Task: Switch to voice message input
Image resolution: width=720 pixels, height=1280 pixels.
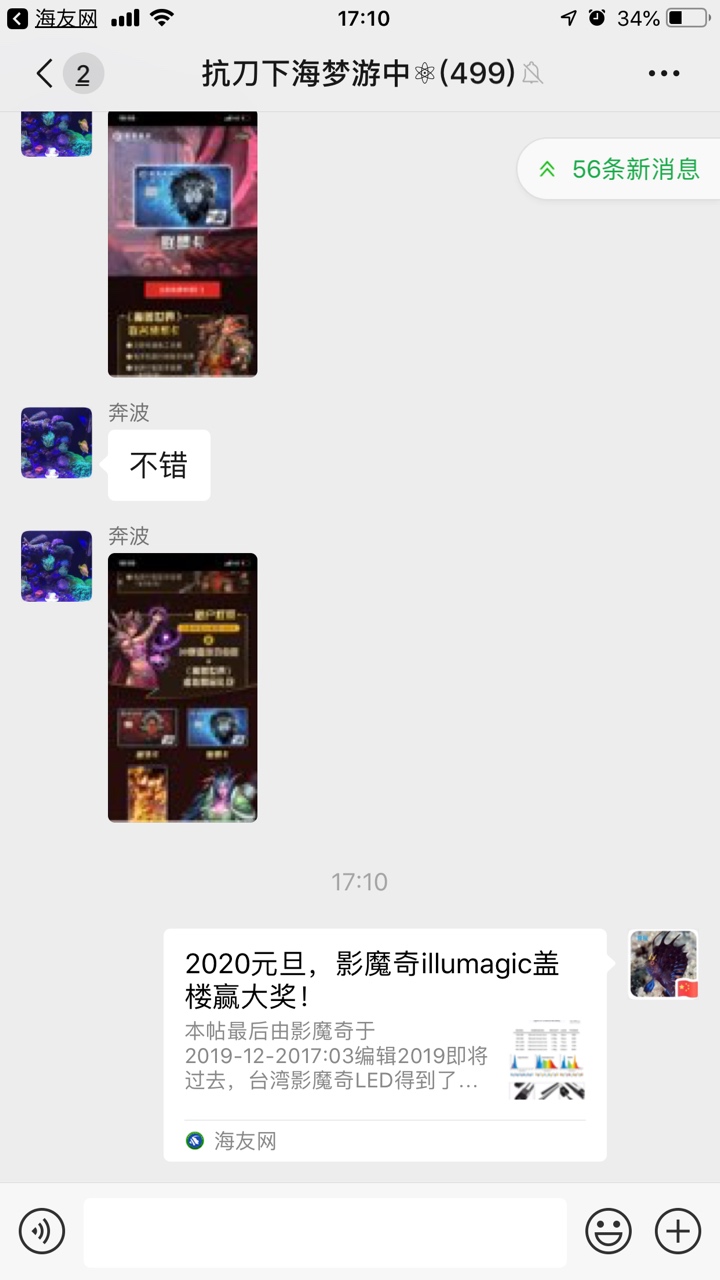Action: pos(41,1231)
